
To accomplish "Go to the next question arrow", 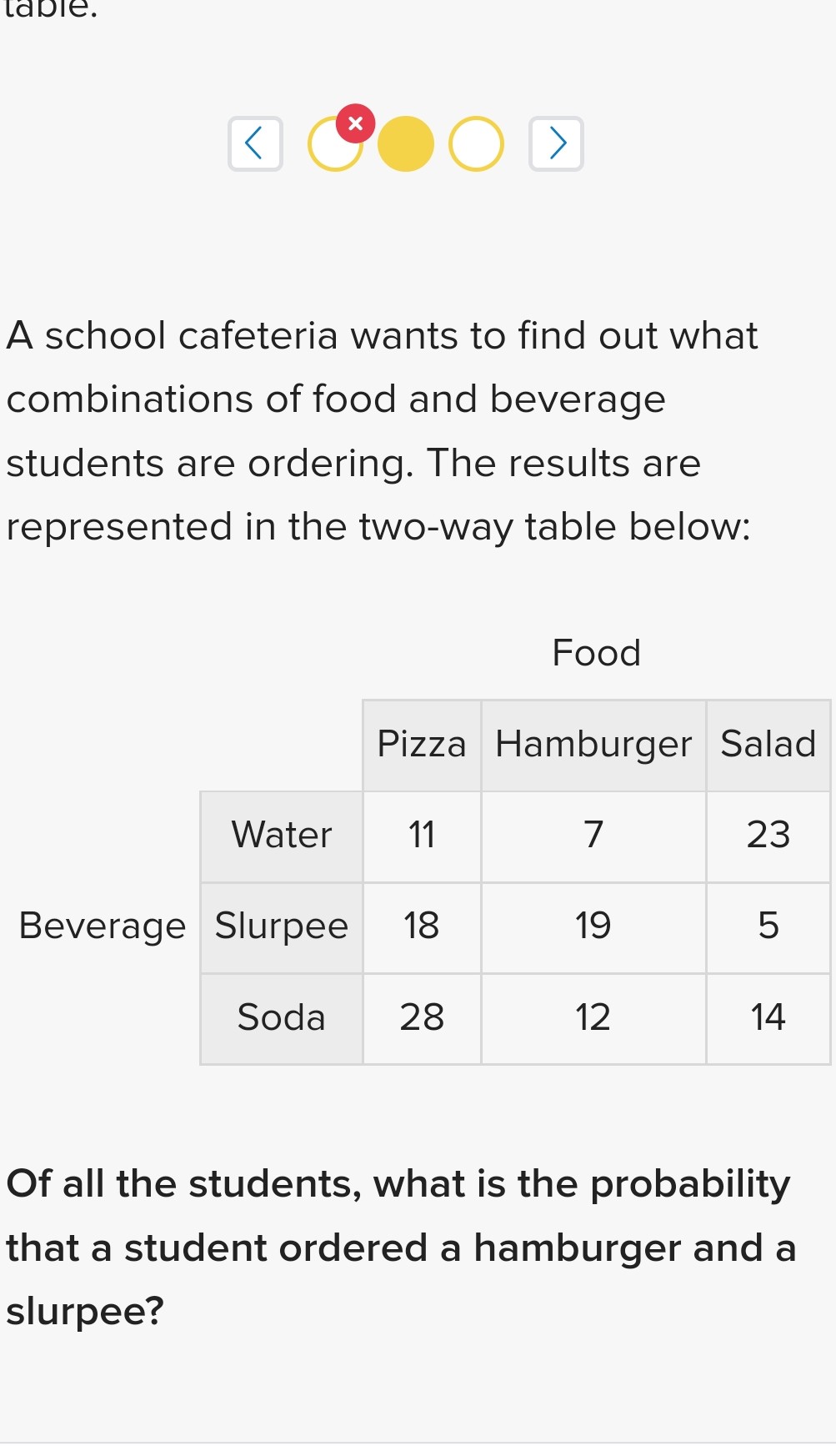I will tap(557, 143).
